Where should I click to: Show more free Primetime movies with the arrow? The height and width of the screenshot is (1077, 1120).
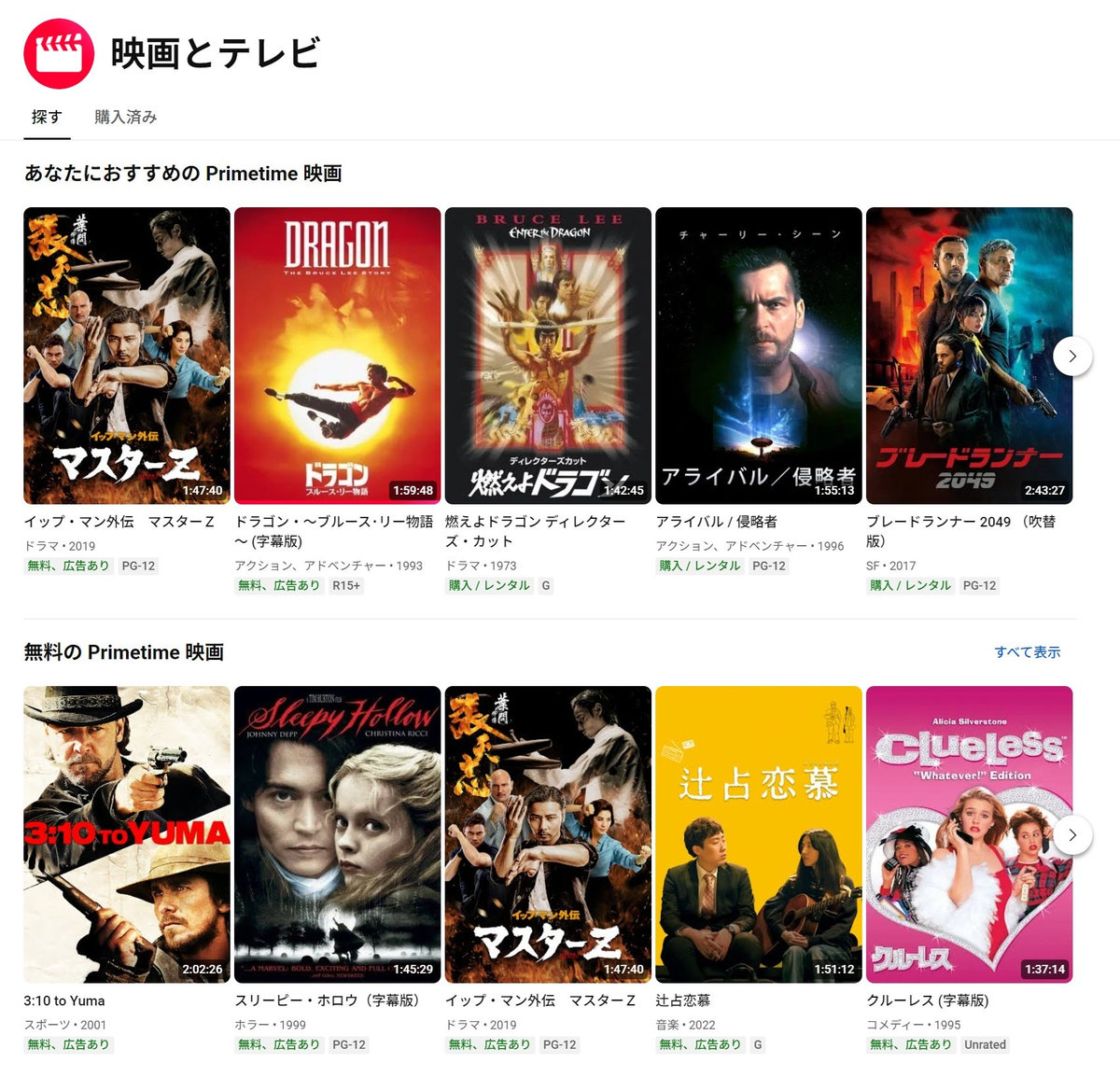1072,834
